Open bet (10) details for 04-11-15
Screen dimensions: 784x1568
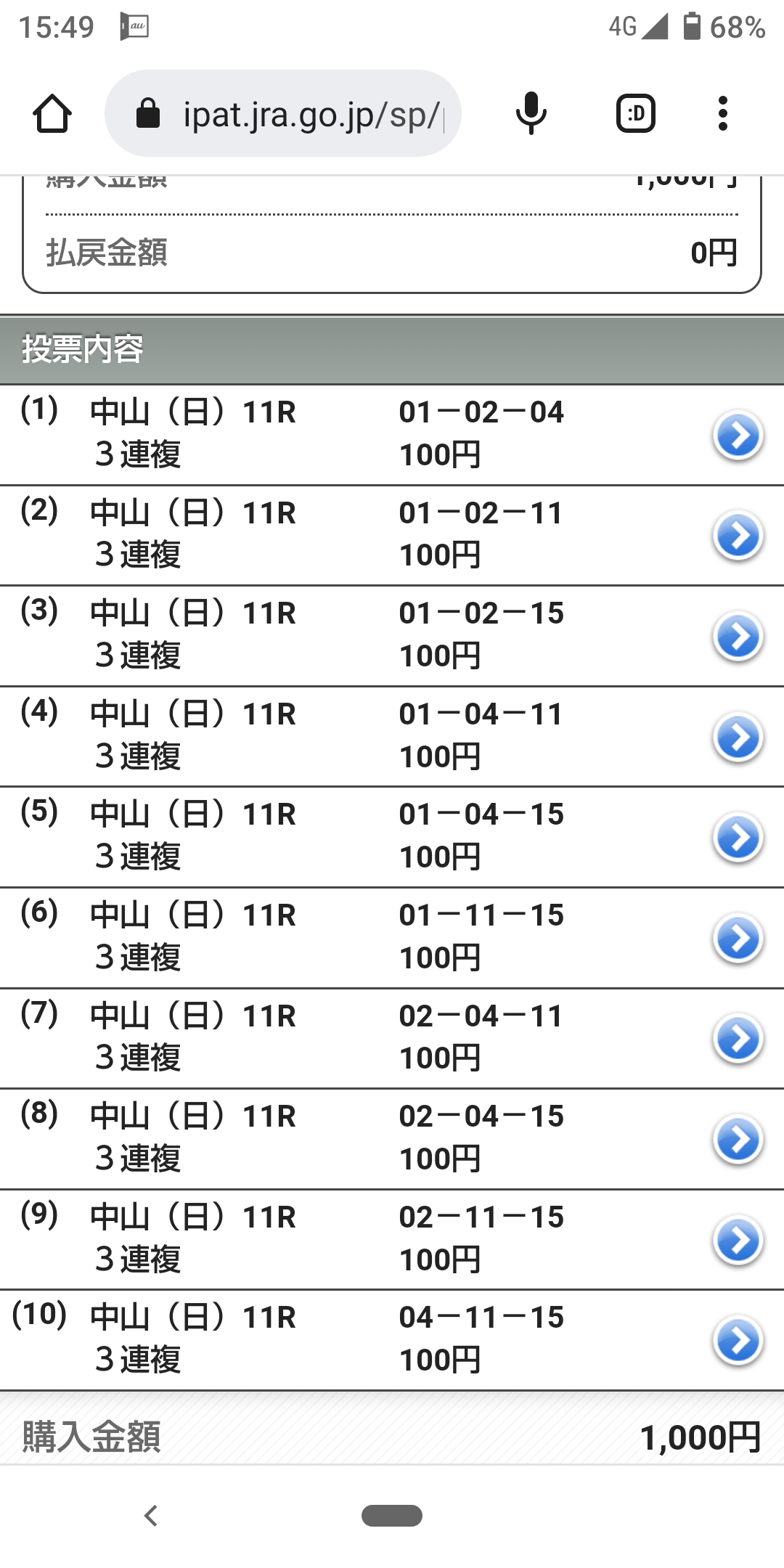pos(738,1341)
